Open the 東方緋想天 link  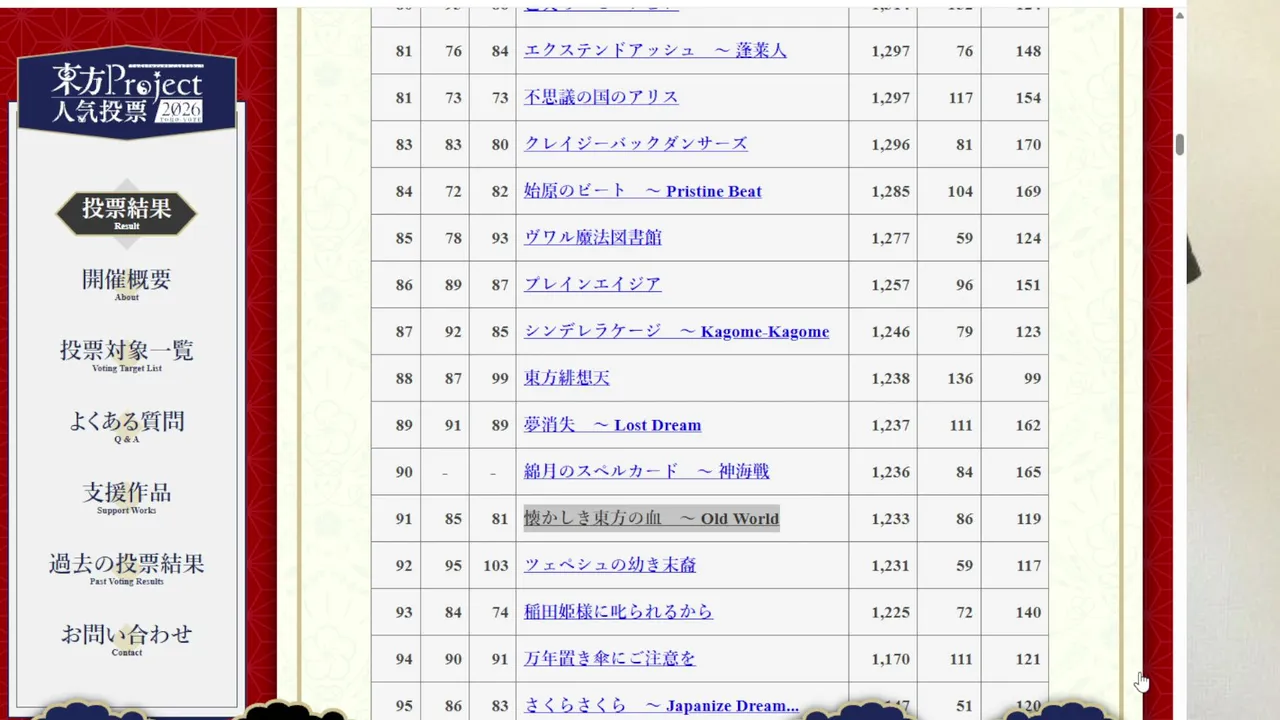tap(567, 378)
